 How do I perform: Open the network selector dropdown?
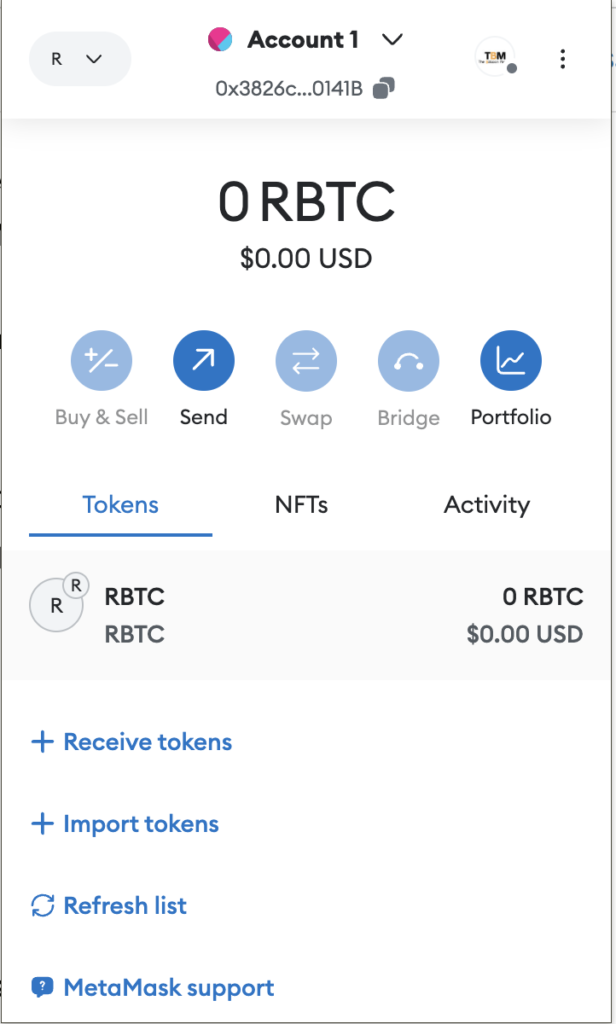pyautogui.click(x=80, y=59)
